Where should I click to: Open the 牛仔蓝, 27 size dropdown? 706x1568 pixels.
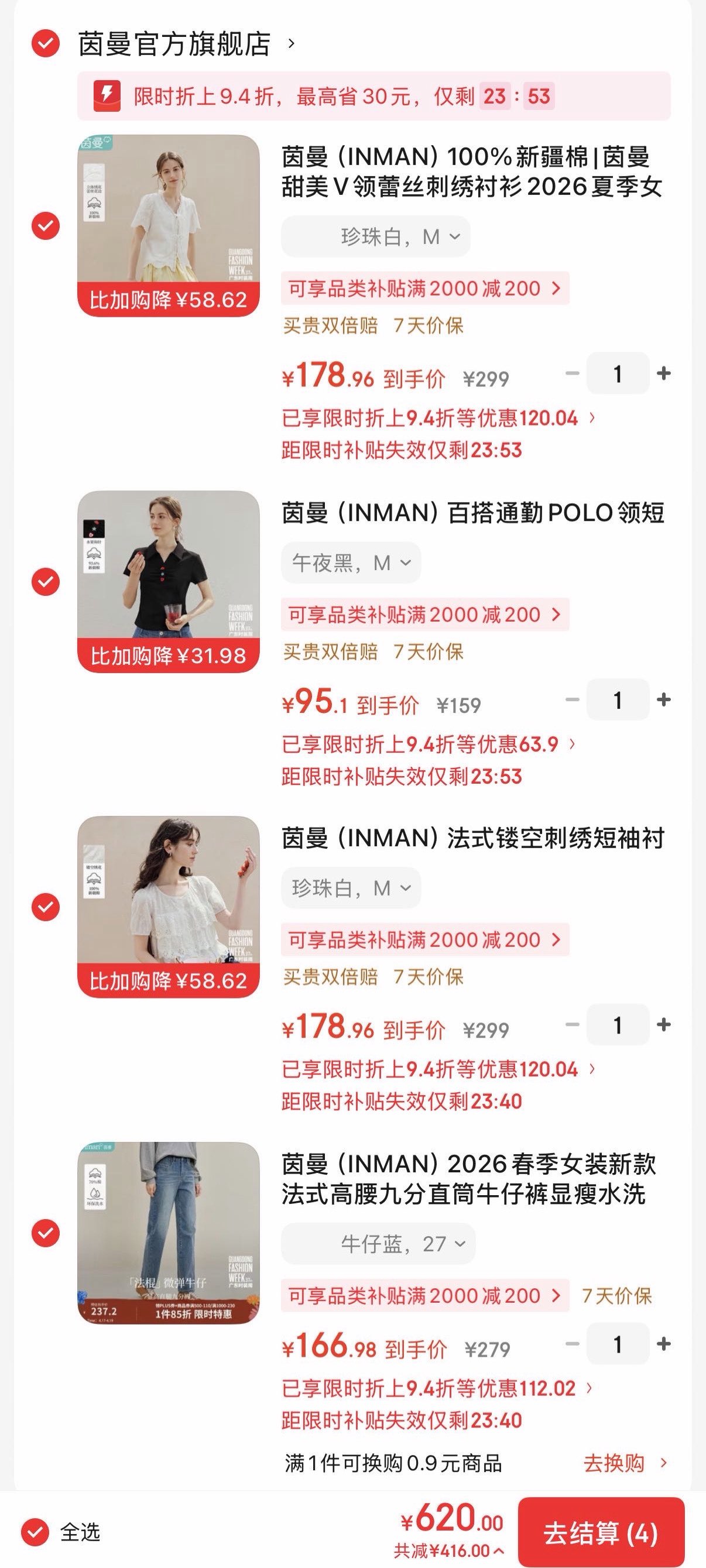378,1244
